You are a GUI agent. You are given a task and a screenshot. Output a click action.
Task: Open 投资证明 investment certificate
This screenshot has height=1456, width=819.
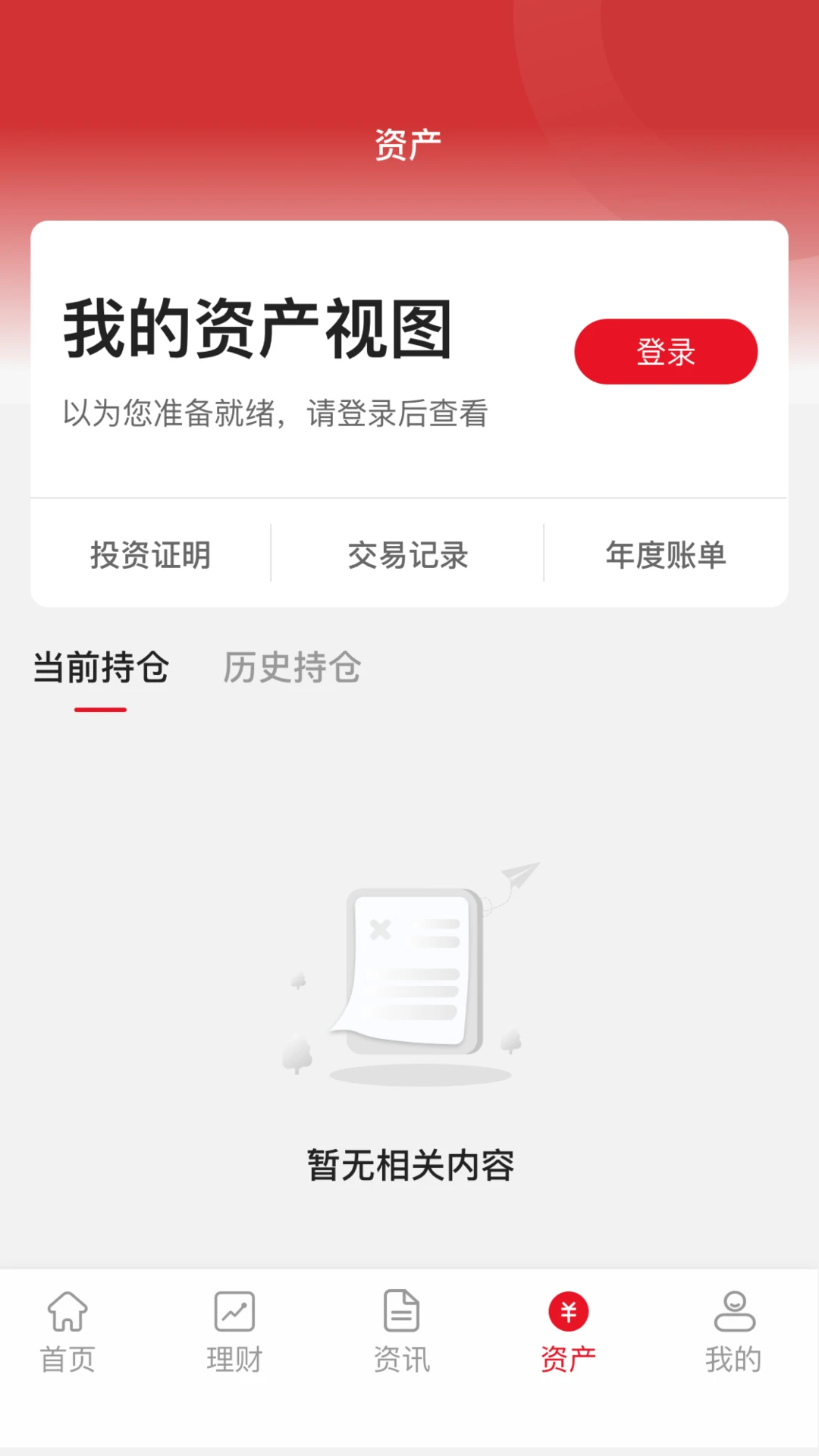[x=149, y=554]
